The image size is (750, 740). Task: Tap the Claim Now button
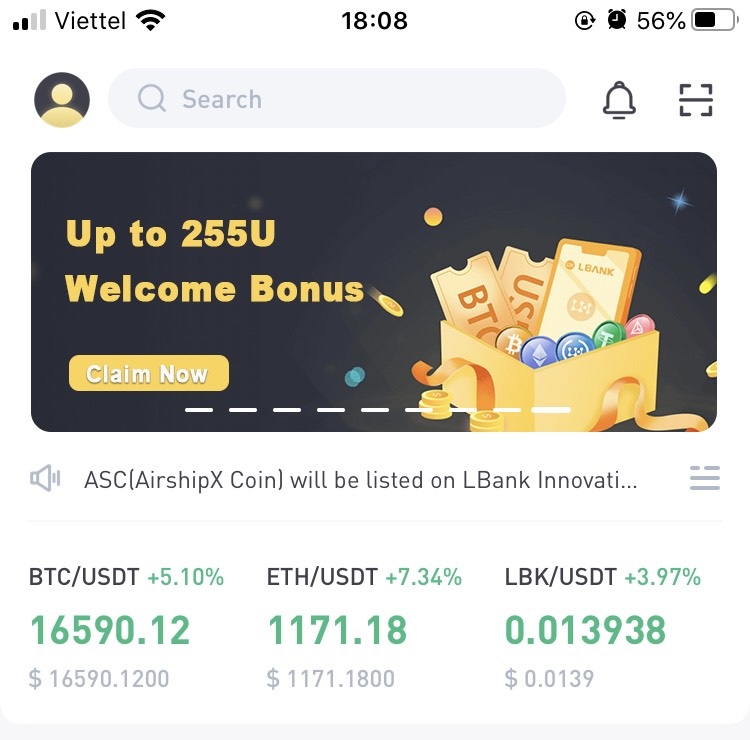point(148,374)
